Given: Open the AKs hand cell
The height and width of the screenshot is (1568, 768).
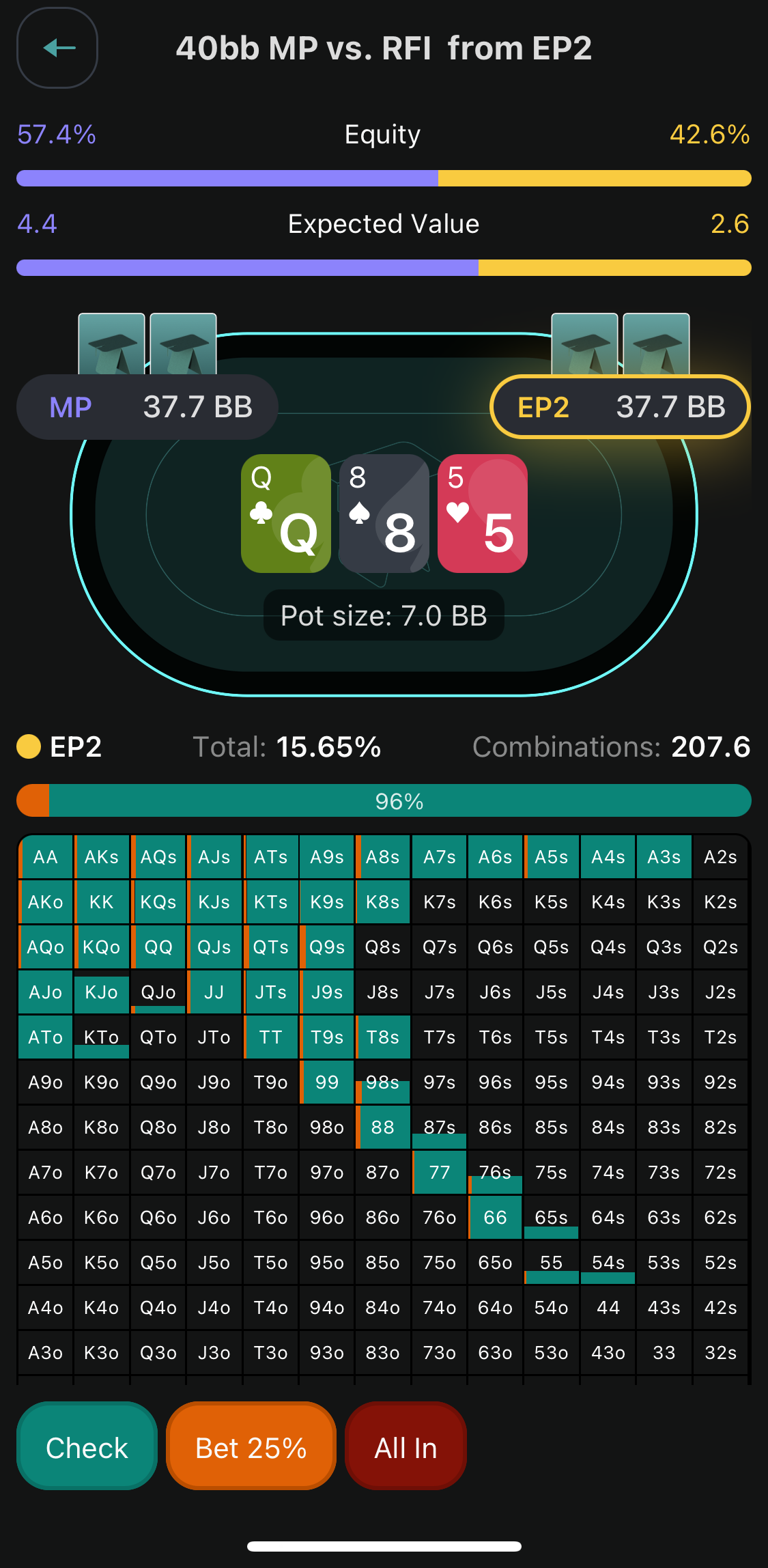Looking at the screenshot, I should 102,857.
